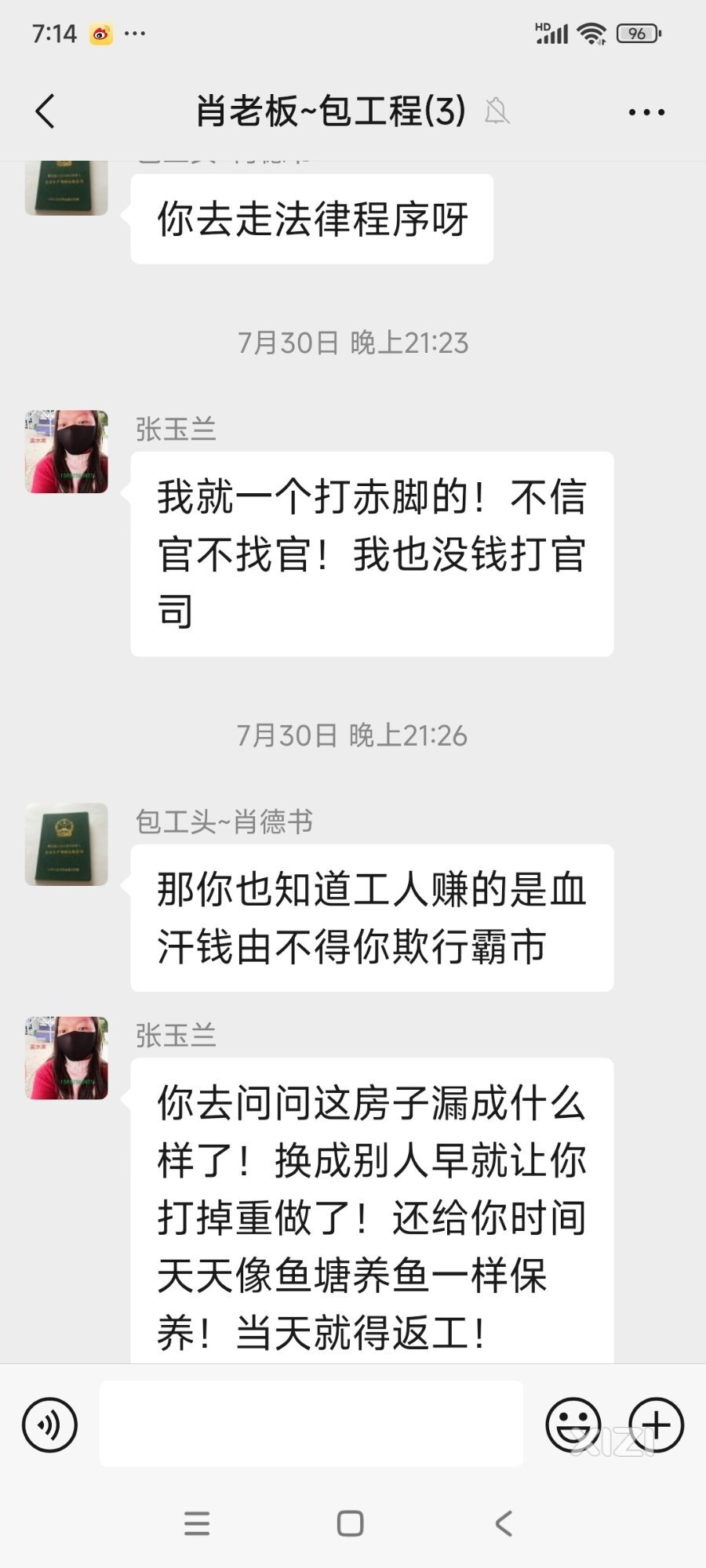Screen dimensions: 706x1568
Task: Open 张玉兰's avatar beside 我就一个打赤脚的 message
Action: click(67, 452)
